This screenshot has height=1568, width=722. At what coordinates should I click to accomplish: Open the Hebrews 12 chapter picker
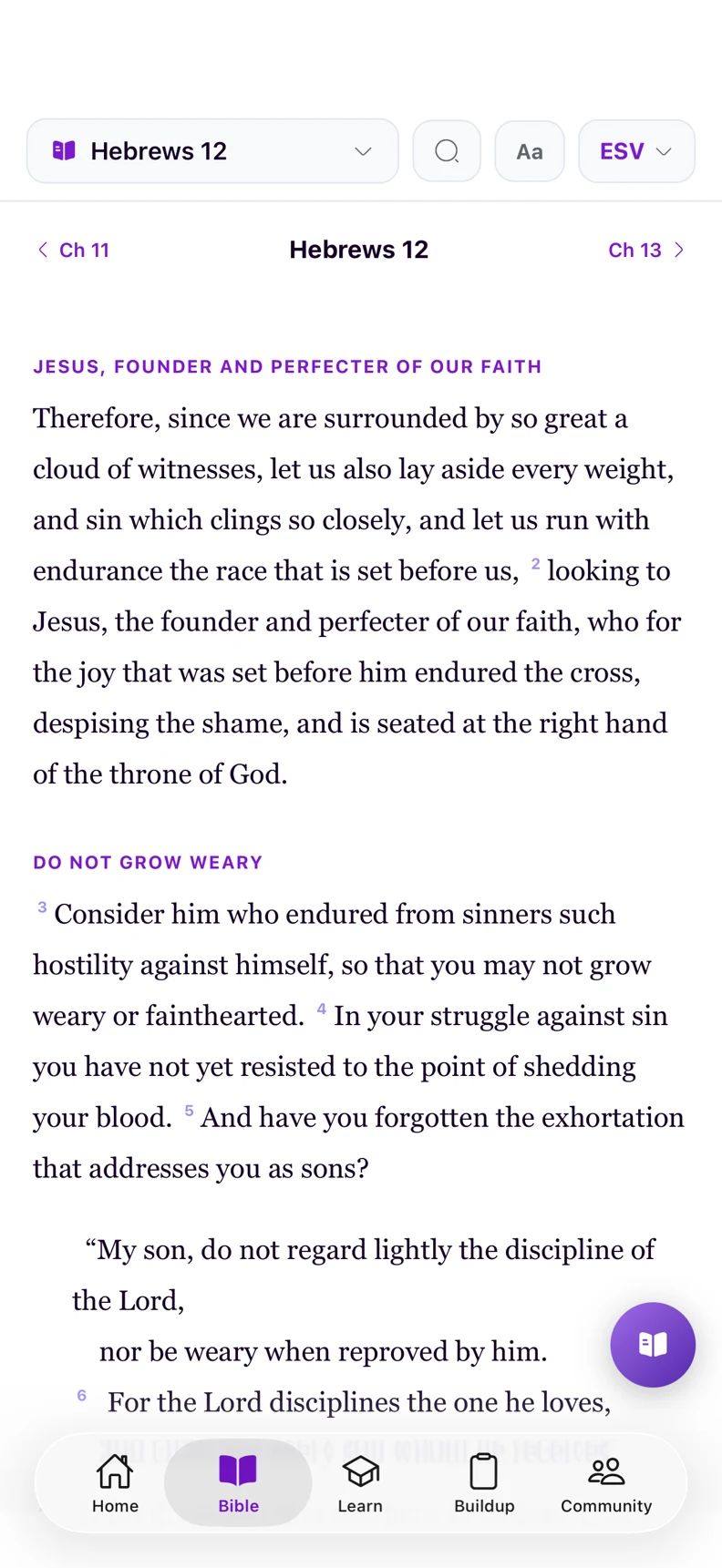(212, 151)
